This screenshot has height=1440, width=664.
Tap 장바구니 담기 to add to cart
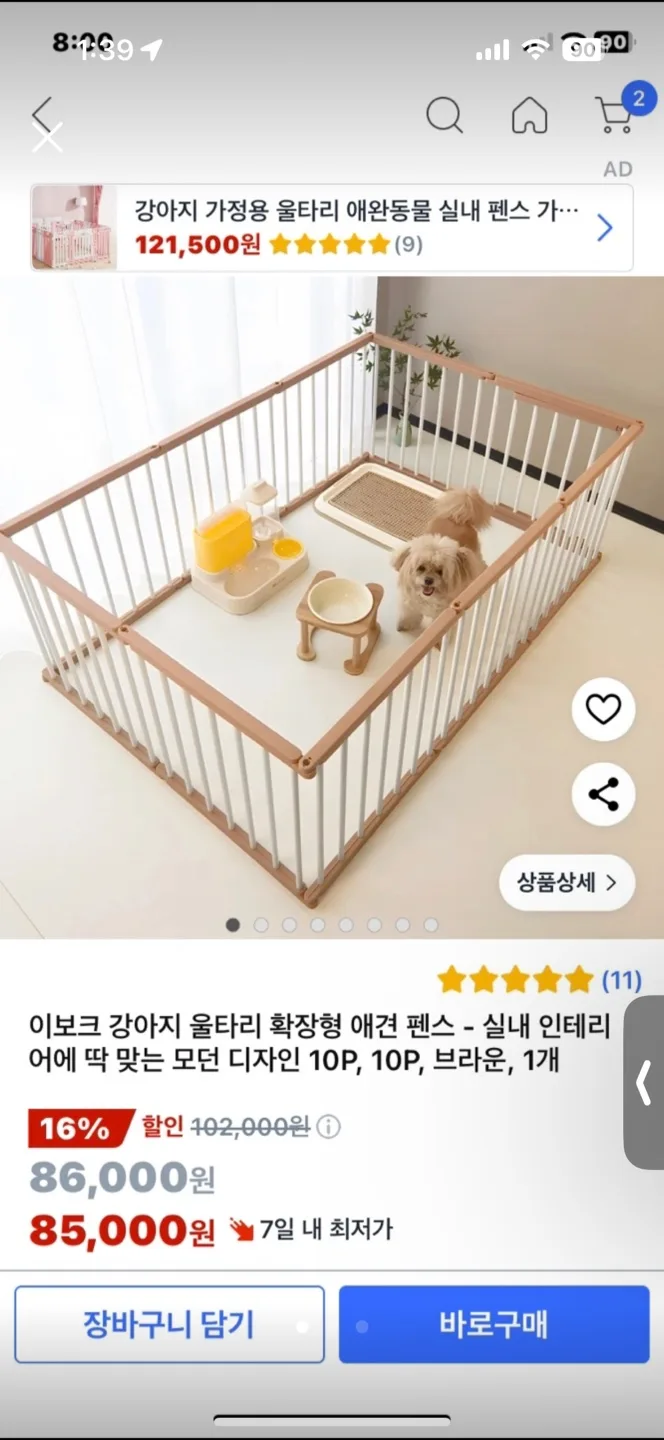click(169, 1324)
